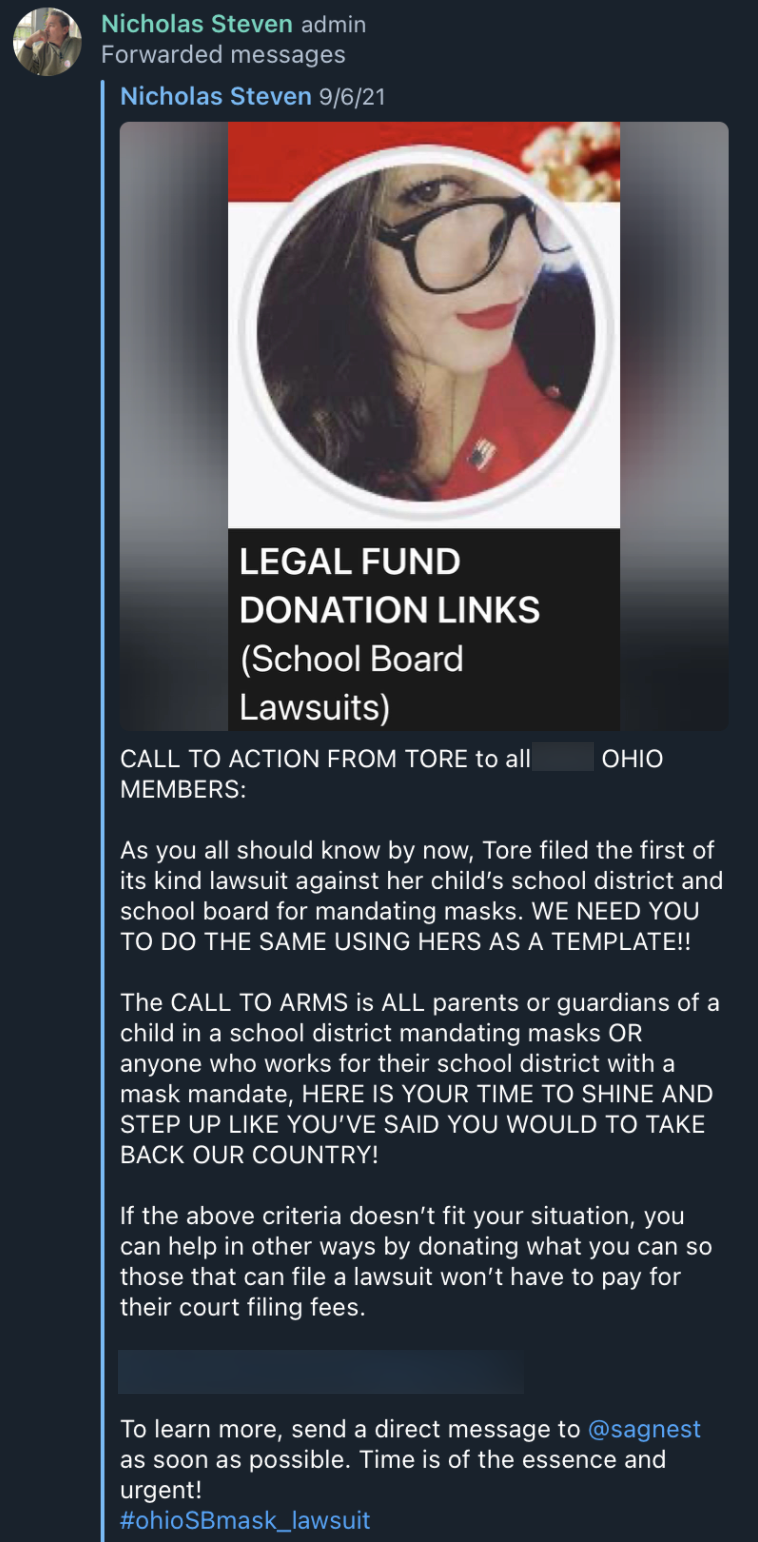
Task: Open the Legal Fund Donation Links image
Action: tap(424, 426)
